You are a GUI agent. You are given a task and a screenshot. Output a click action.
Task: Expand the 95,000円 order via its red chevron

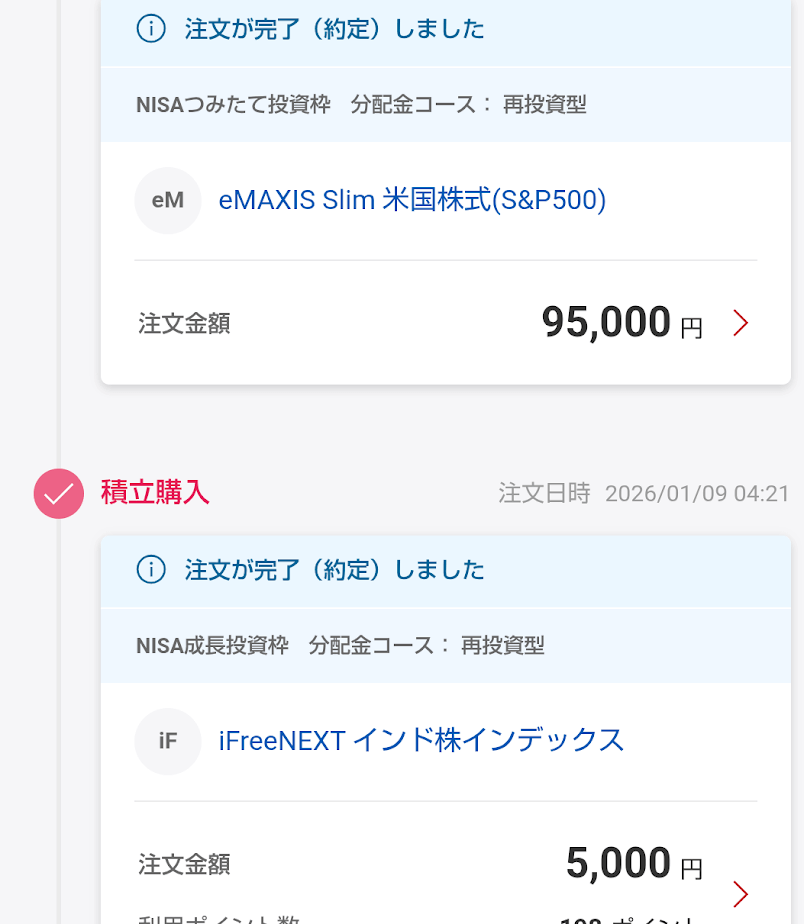pyautogui.click(x=740, y=322)
